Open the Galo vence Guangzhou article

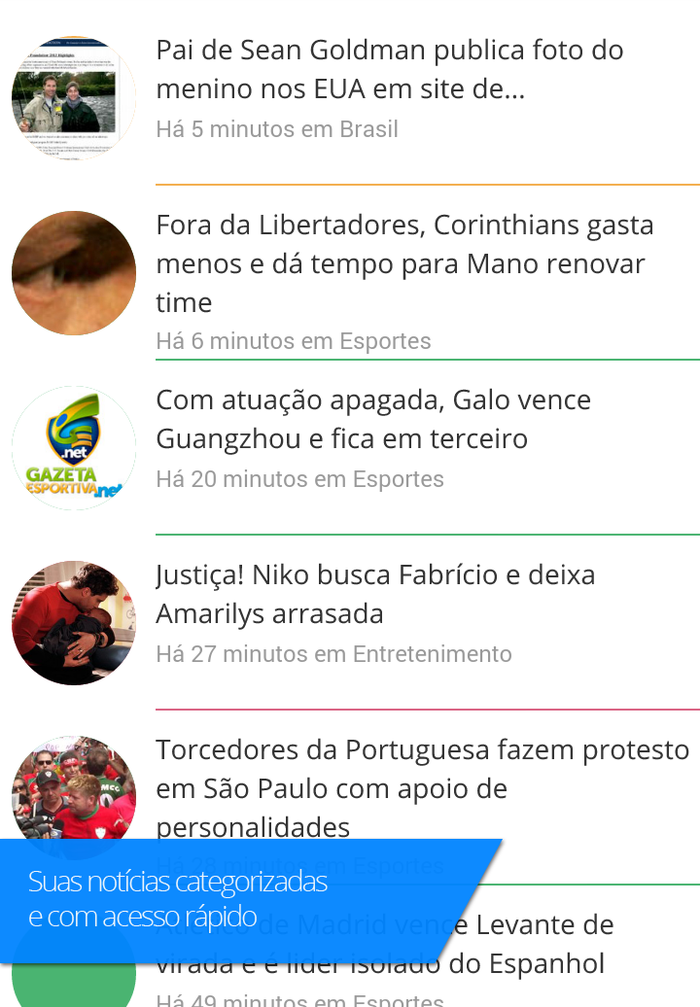(372, 419)
